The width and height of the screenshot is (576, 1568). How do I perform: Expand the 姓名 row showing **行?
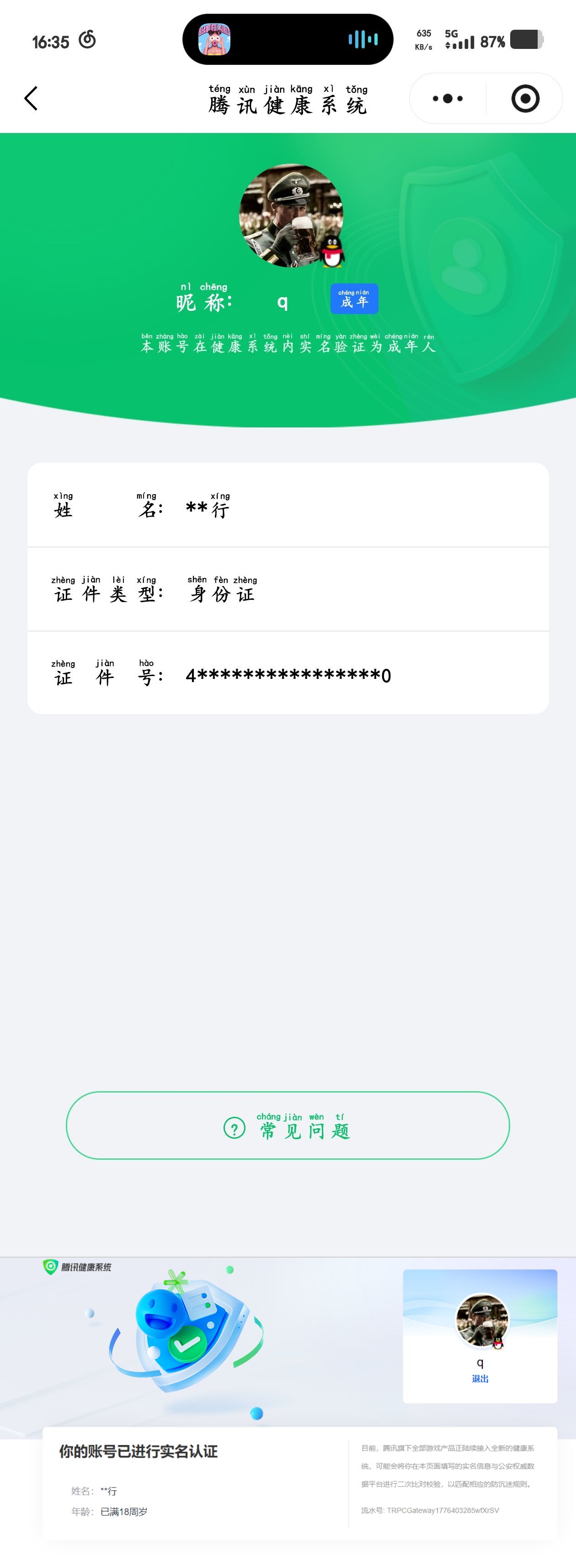(x=288, y=509)
